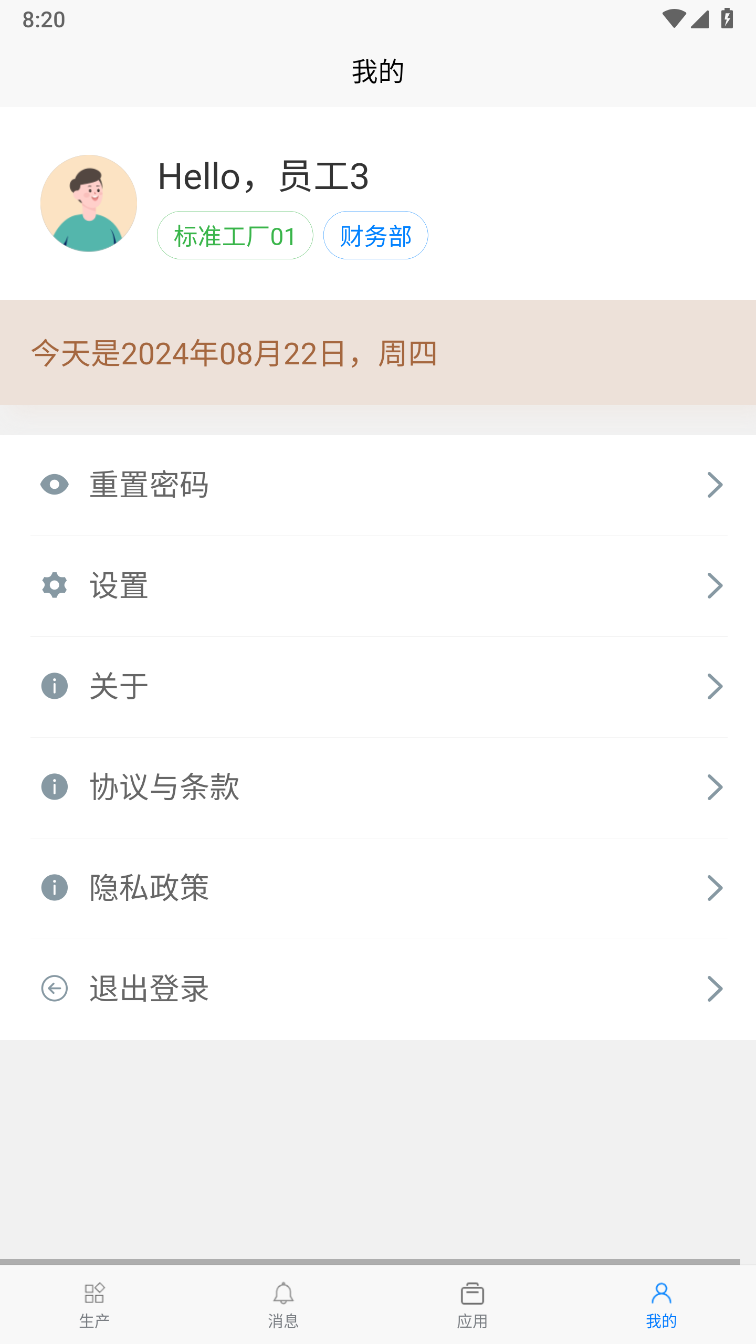The width and height of the screenshot is (756, 1344).
Task: Select 退出登录 to log out
Action: point(378,989)
